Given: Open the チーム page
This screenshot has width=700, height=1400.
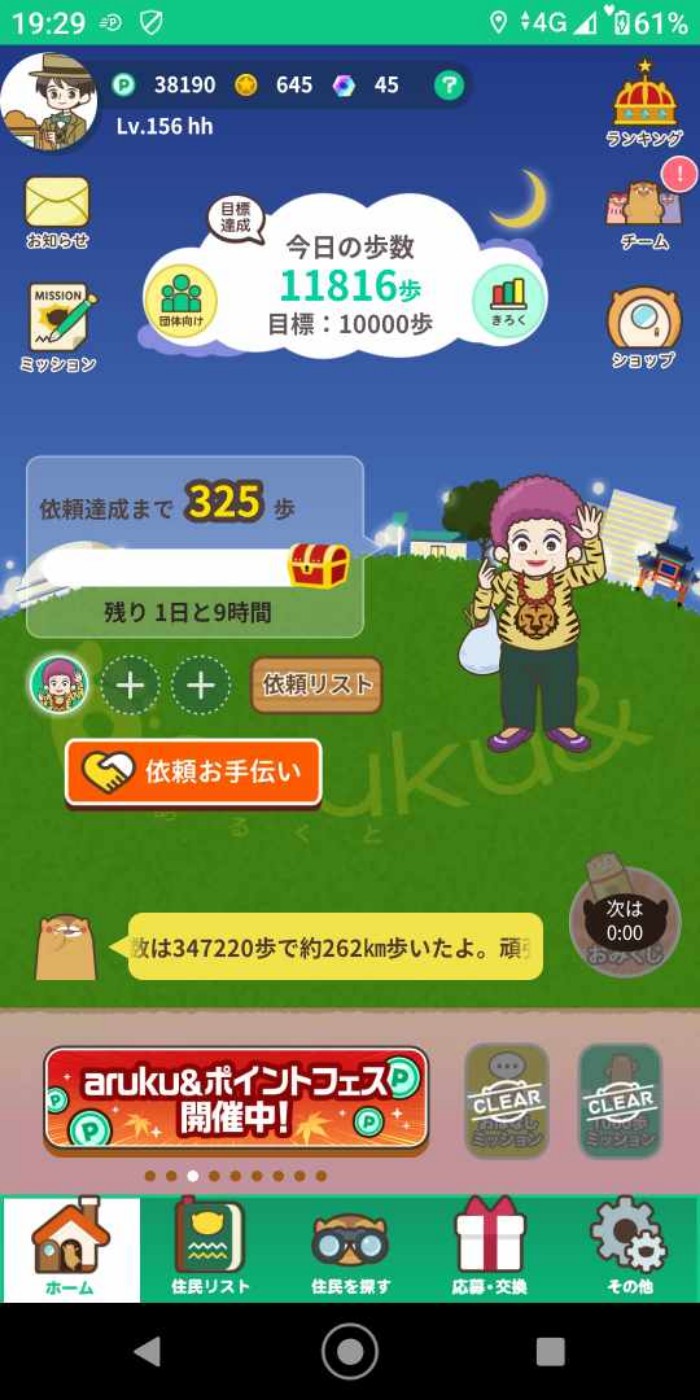Looking at the screenshot, I should click(x=644, y=212).
